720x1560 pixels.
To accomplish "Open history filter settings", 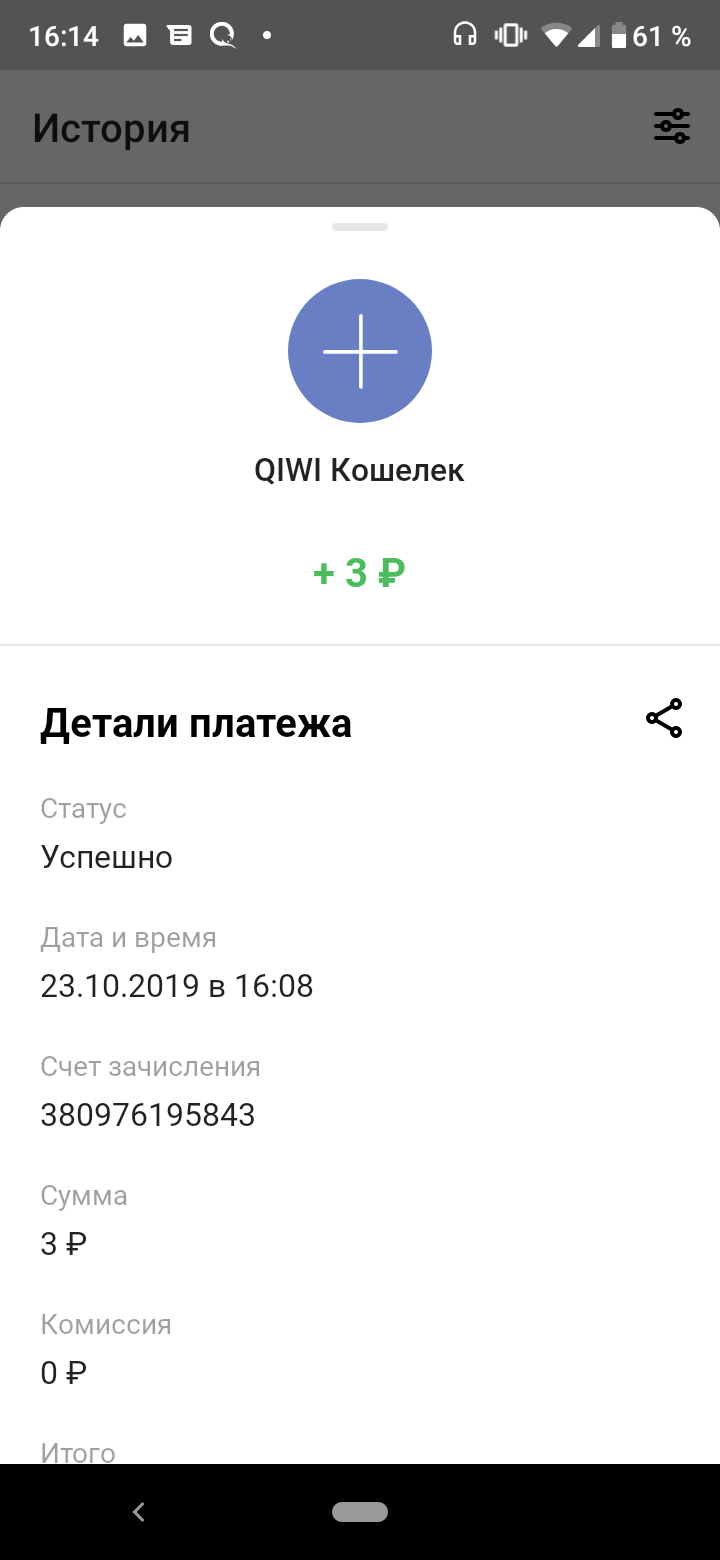I will [x=671, y=126].
